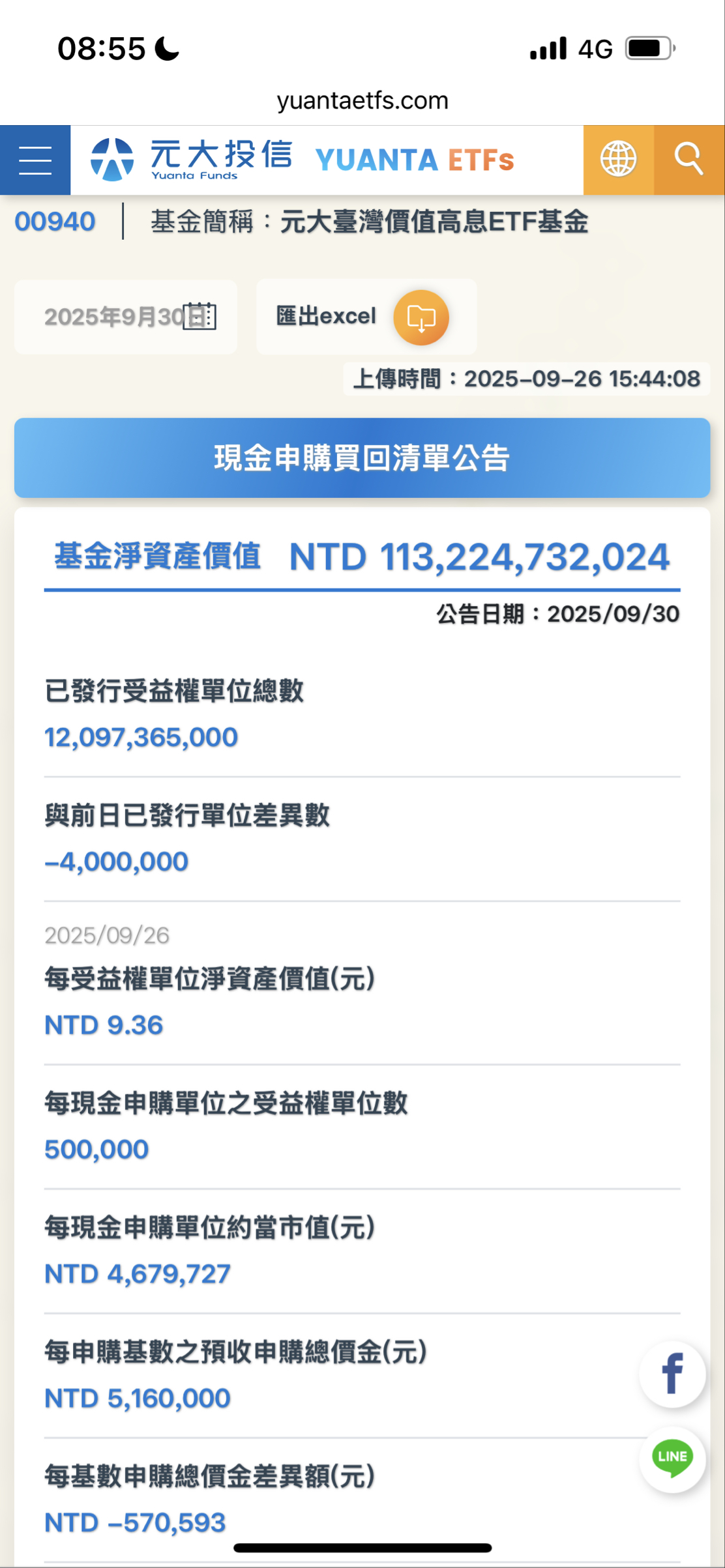This screenshot has height=1568, width=725.
Task: Tap the yuantaetfs.com address bar
Action: click(363, 100)
